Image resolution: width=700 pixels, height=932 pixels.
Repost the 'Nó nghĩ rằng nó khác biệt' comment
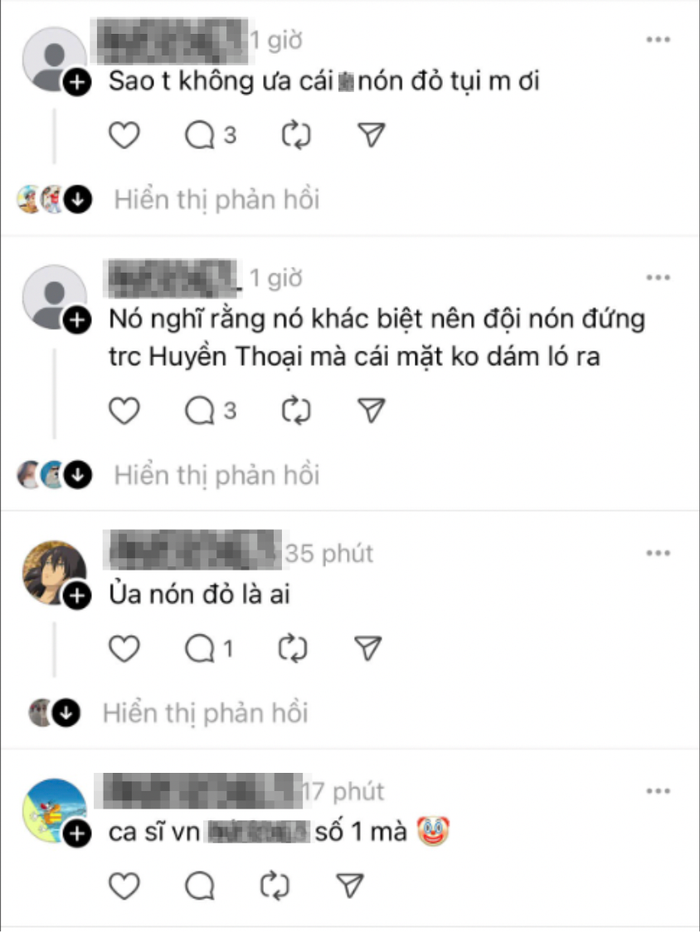296,409
